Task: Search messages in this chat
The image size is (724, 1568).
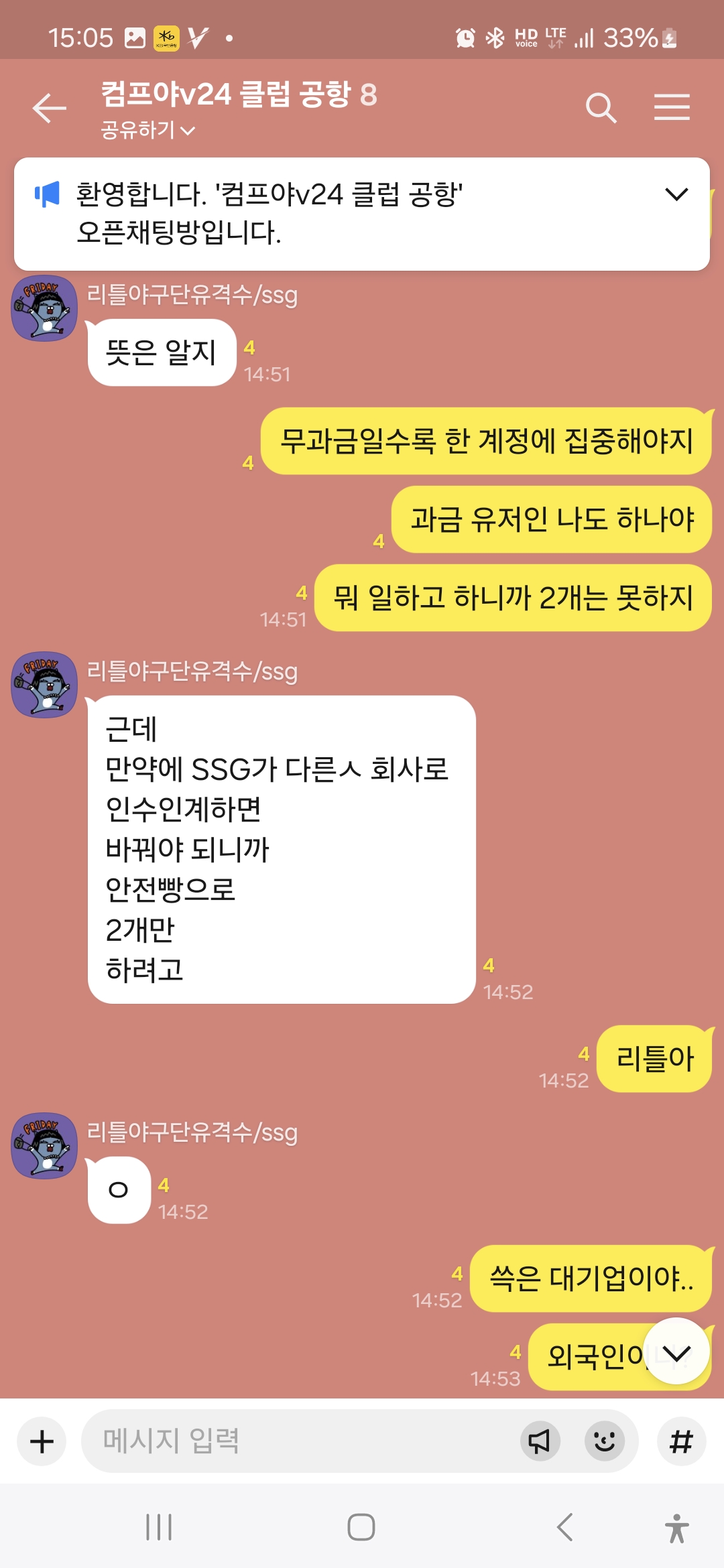Action: coord(601,108)
